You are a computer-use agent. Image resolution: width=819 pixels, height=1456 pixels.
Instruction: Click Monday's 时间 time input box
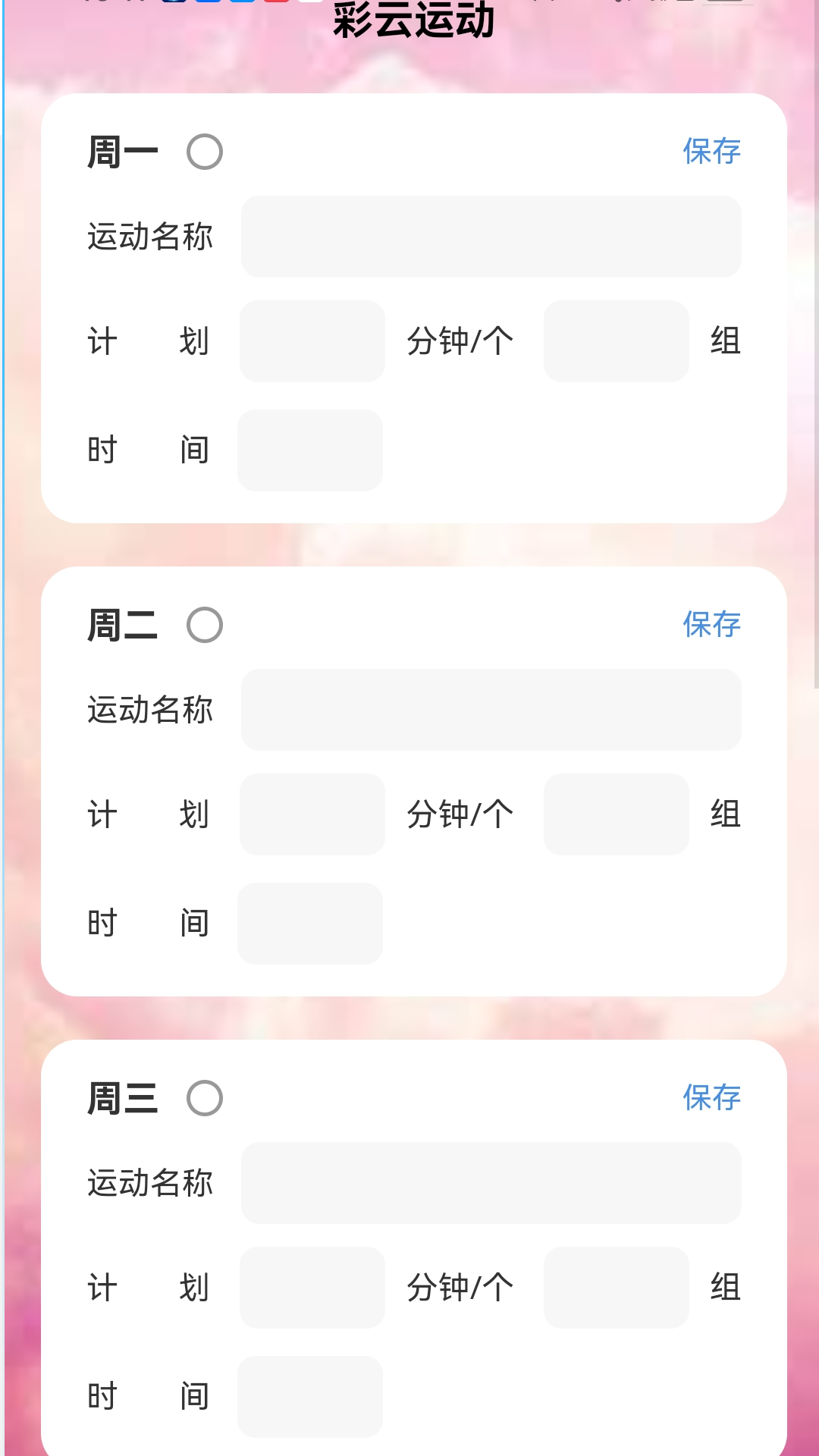[x=310, y=450]
